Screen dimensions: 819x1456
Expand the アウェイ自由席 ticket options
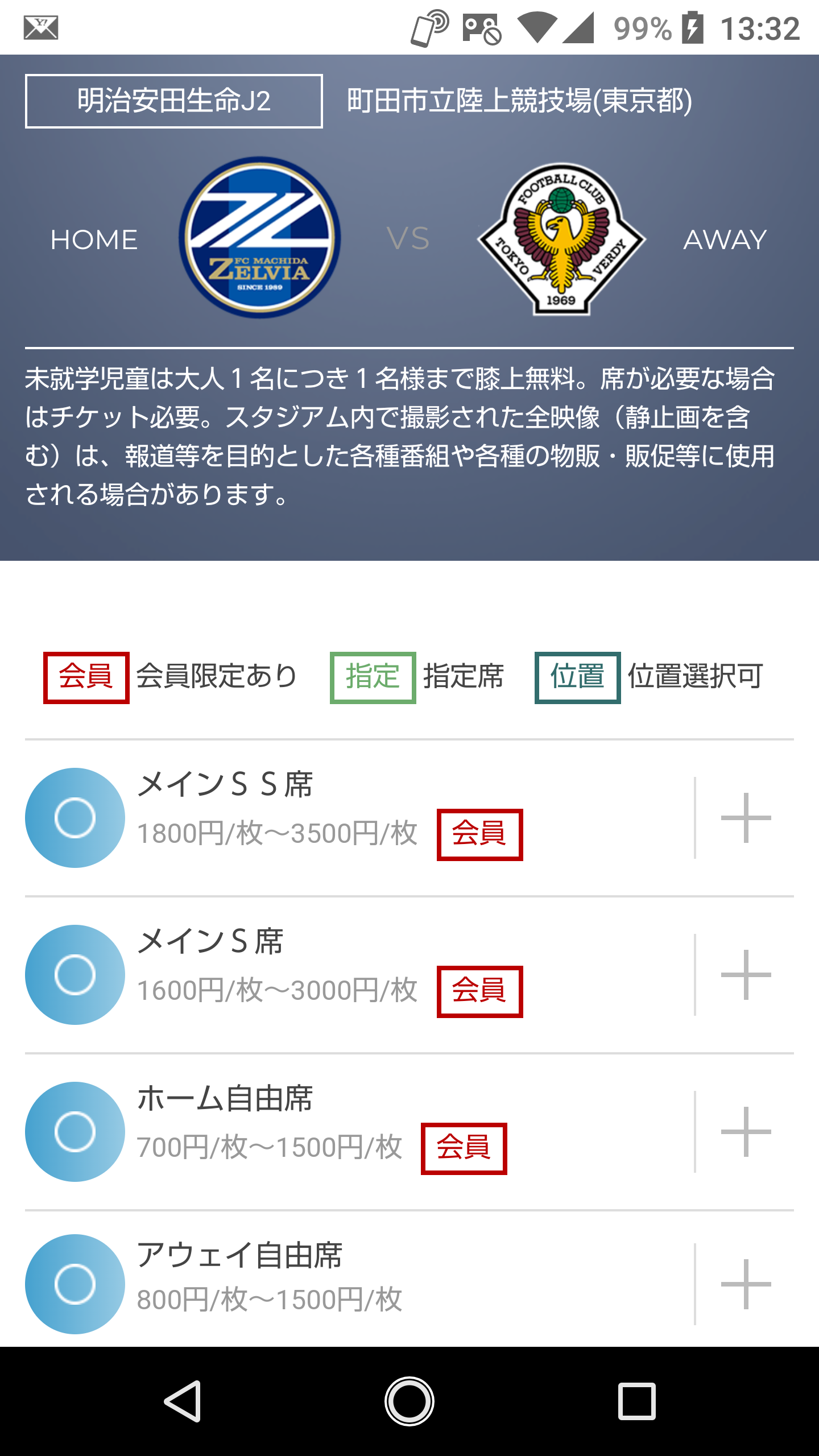[x=745, y=1284]
